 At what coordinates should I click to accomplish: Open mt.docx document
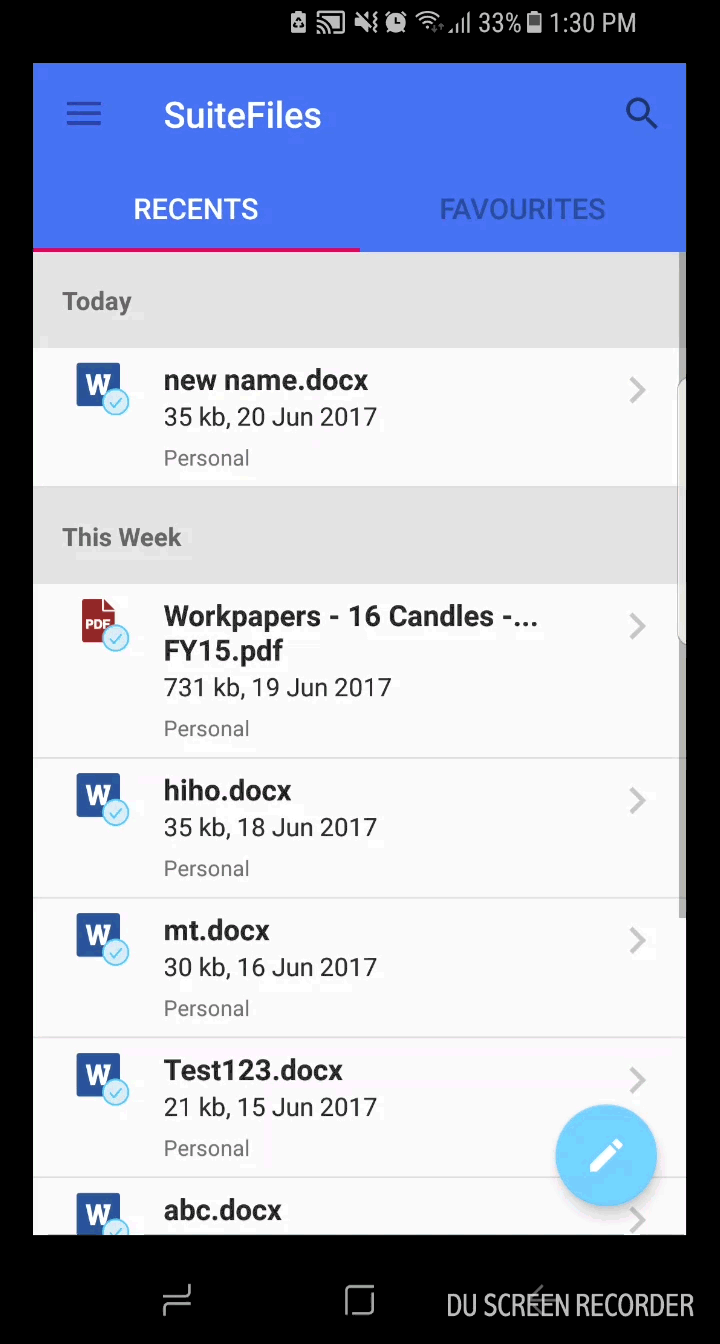click(359, 968)
